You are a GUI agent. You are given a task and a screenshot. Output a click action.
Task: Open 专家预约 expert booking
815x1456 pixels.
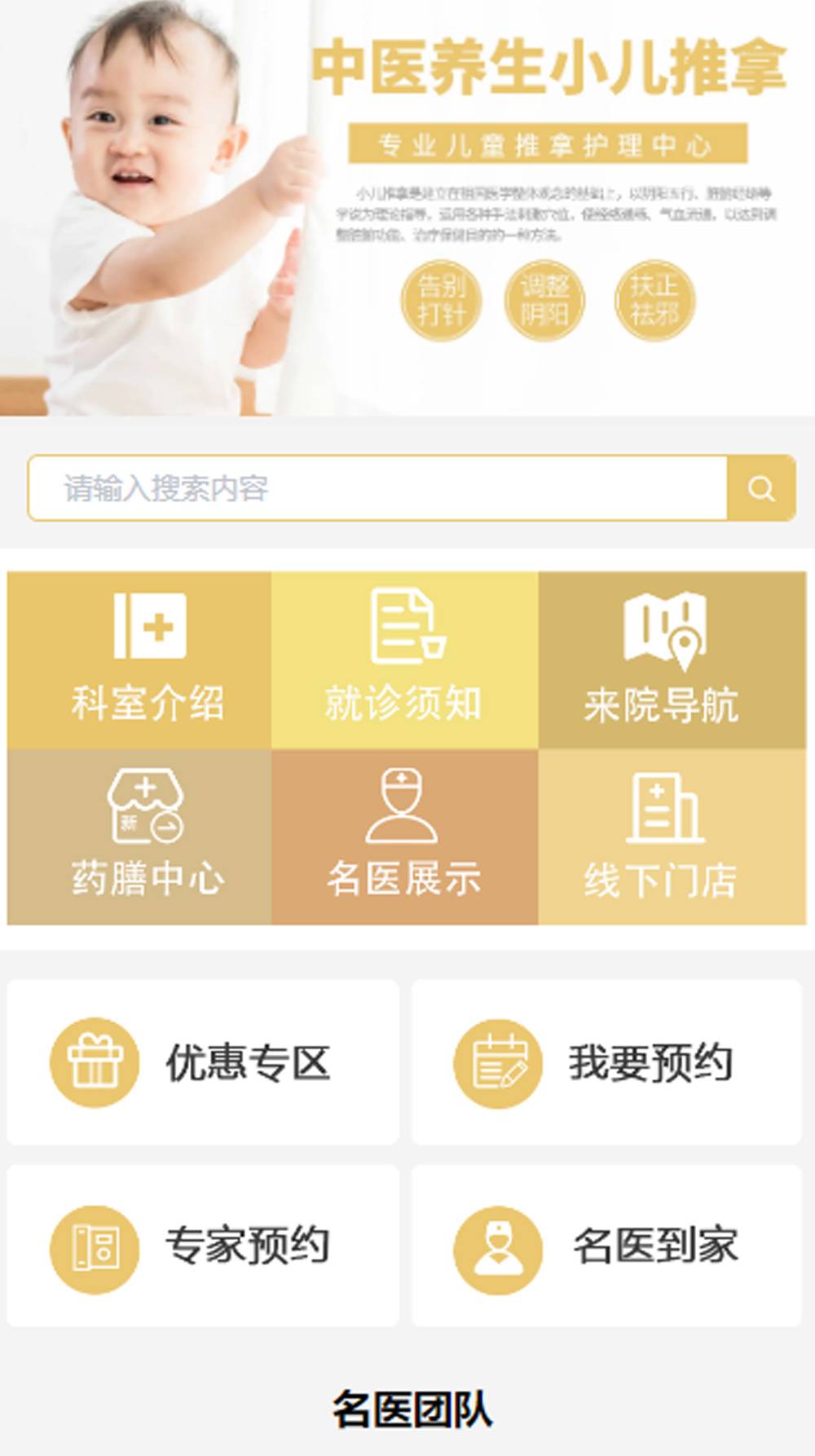[203, 1246]
